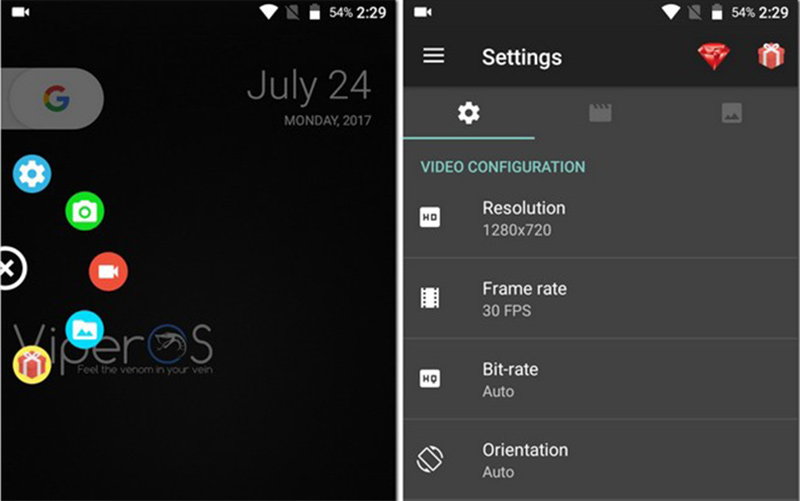
Task: Open the Frame rate option
Action: pos(600,298)
